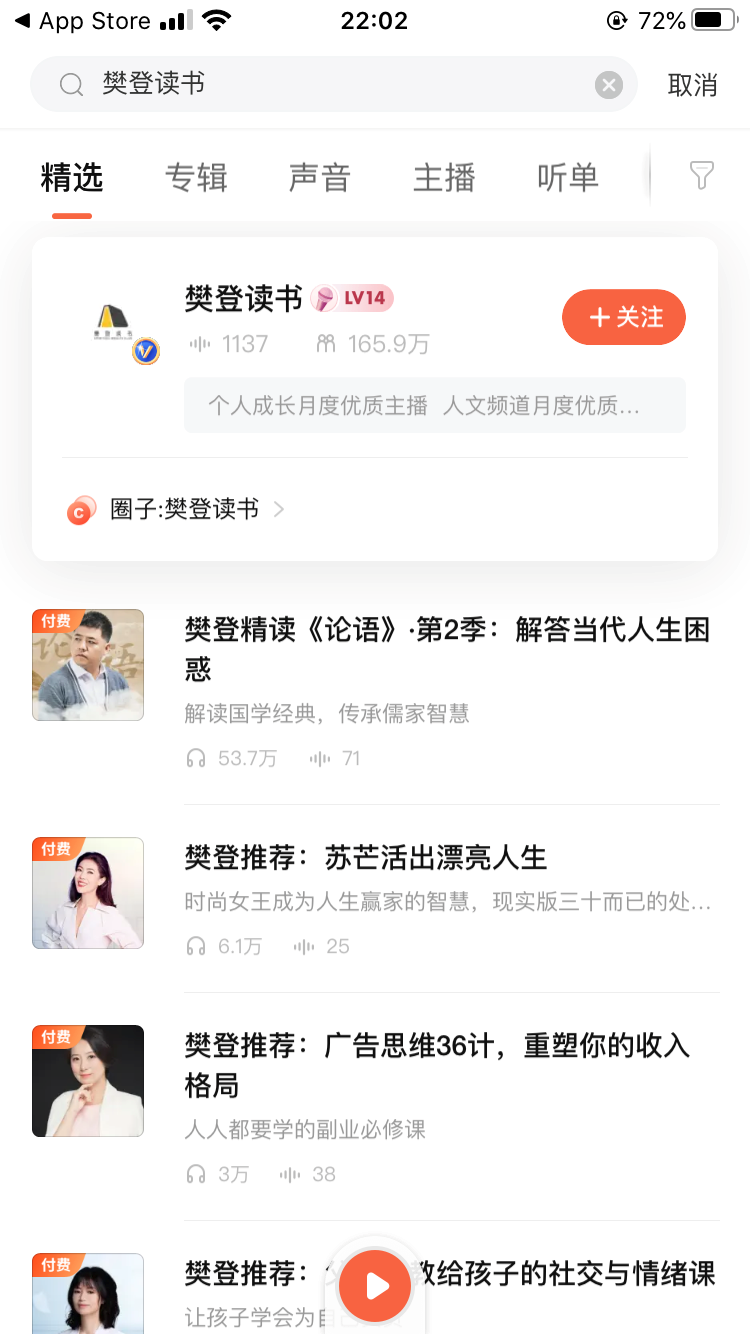Switch to the 专辑 tab
Viewport: 750px width, 1334px height.
[x=196, y=176]
